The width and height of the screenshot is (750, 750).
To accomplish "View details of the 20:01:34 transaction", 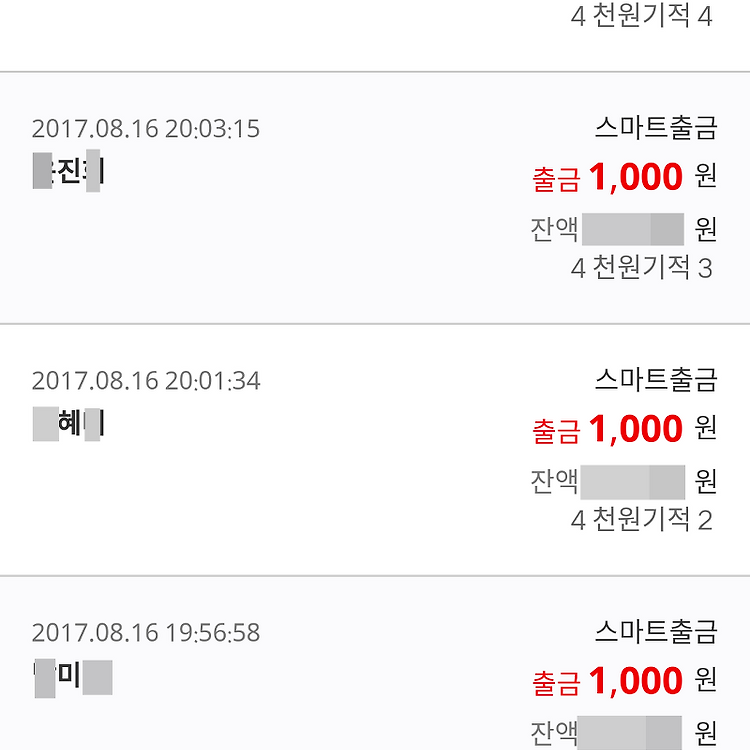I will pyautogui.click(x=375, y=450).
